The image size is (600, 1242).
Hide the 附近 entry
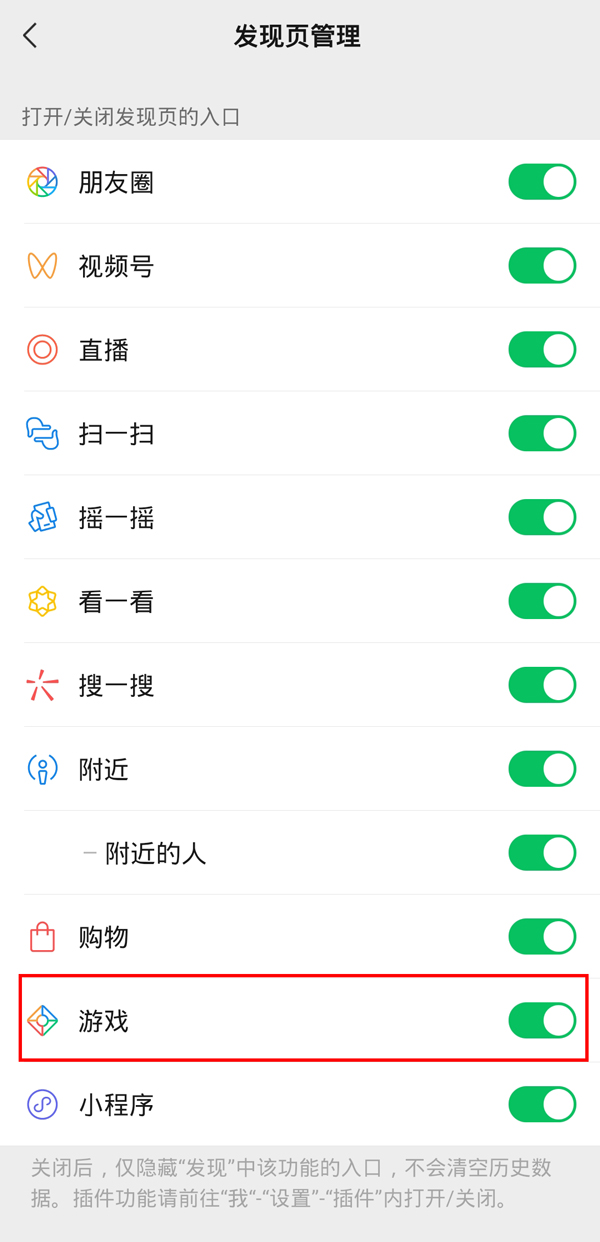(x=542, y=770)
